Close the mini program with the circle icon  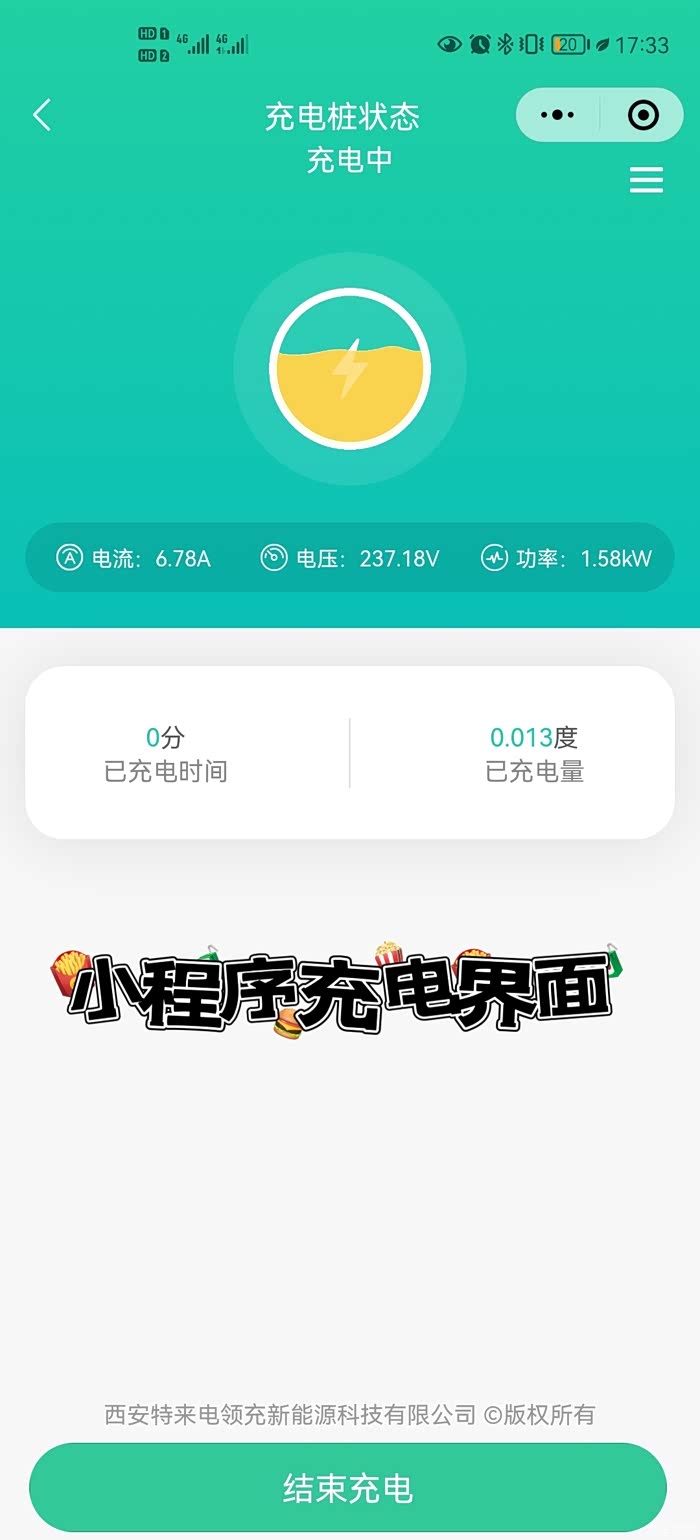pos(643,115)
